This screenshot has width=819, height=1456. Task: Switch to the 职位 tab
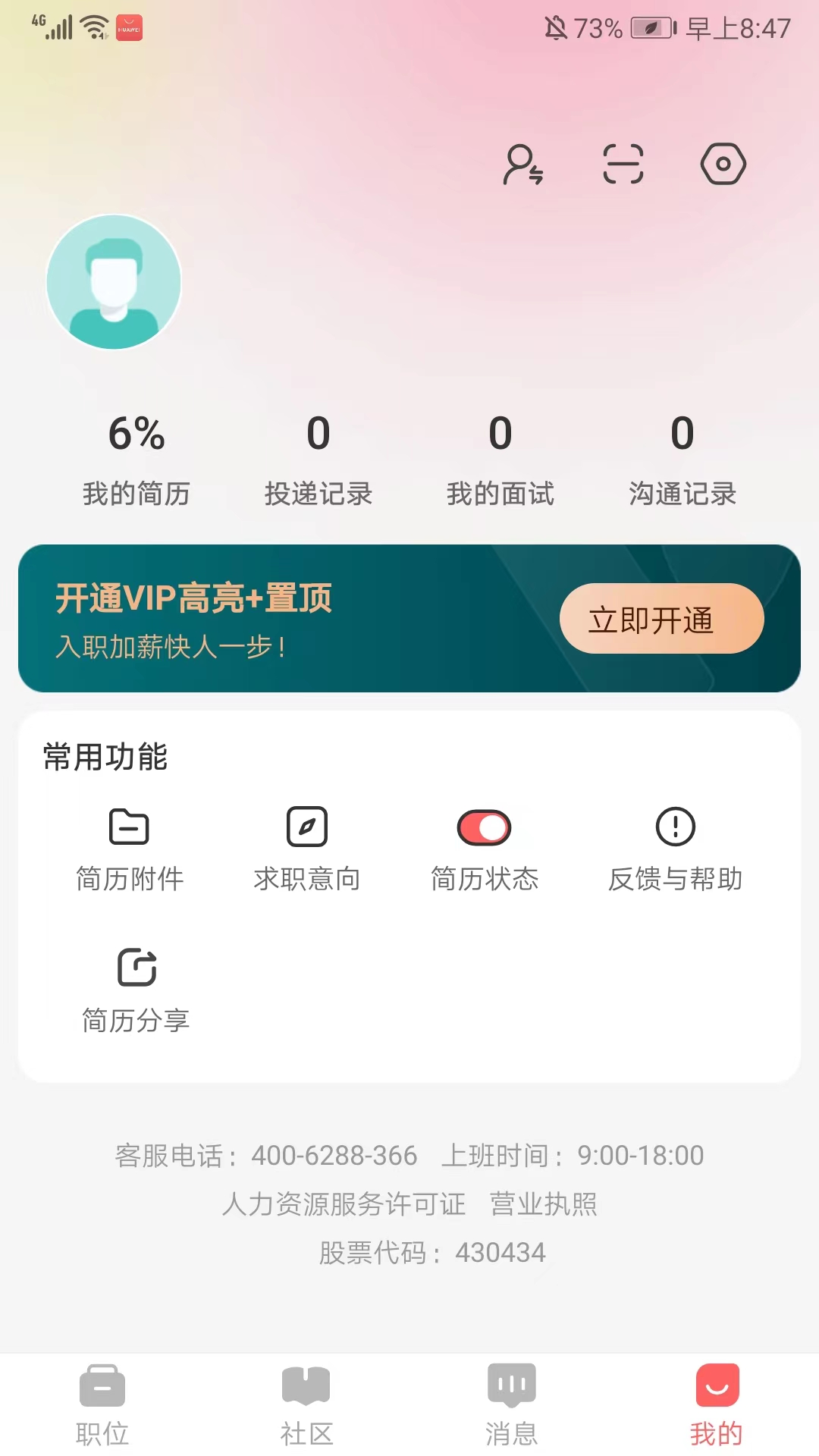[102, 1405]
